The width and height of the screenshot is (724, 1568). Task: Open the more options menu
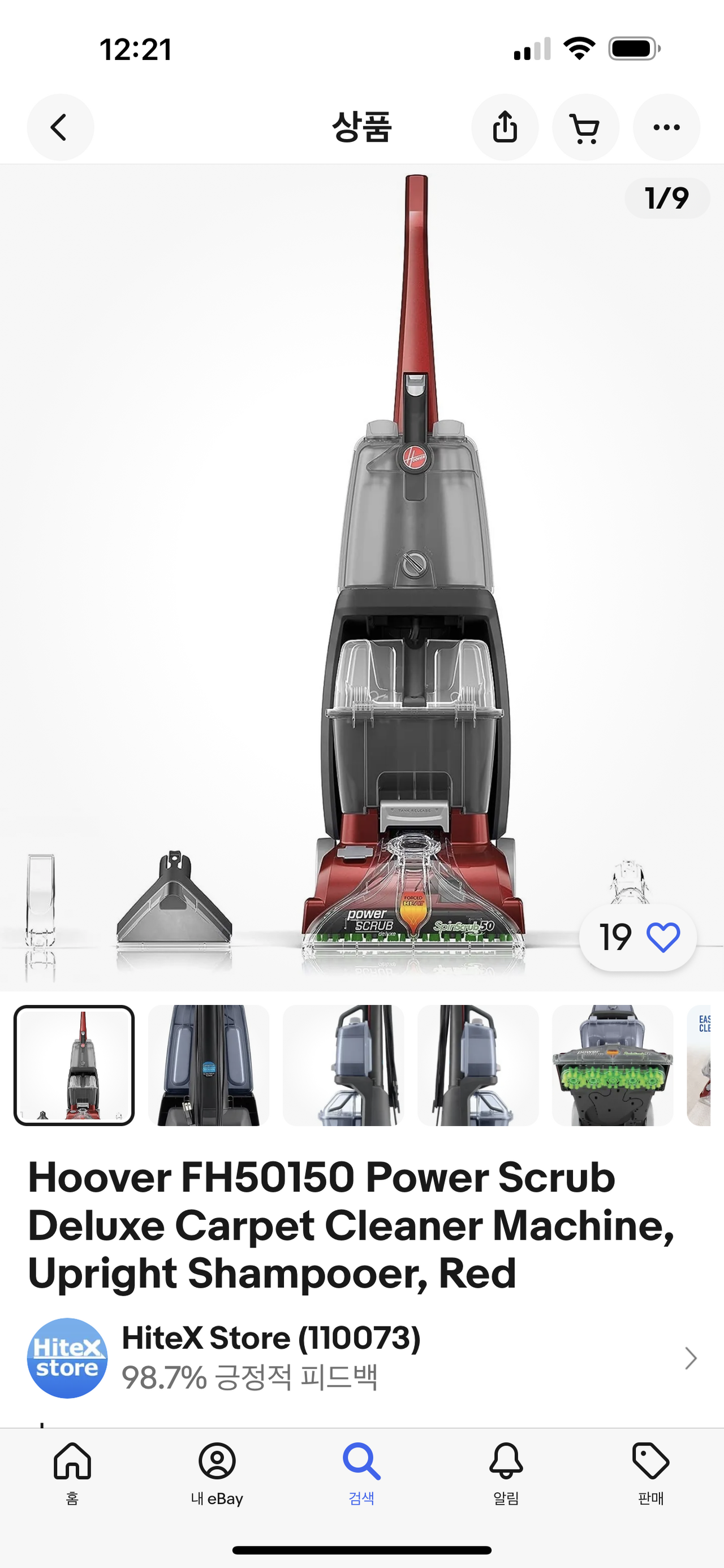click(x=666, y=127)
